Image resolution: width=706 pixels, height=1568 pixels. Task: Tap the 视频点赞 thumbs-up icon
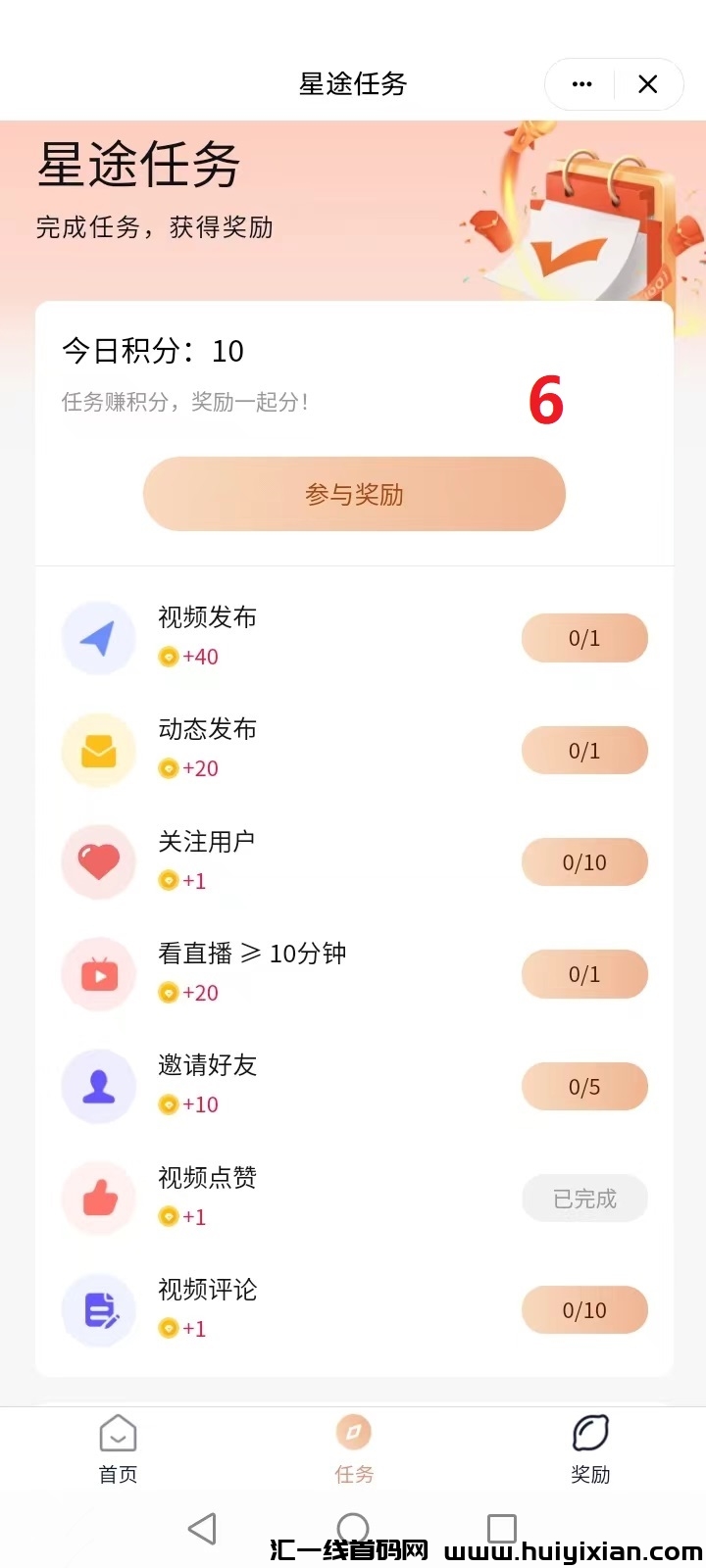[x=98, y=1198]
